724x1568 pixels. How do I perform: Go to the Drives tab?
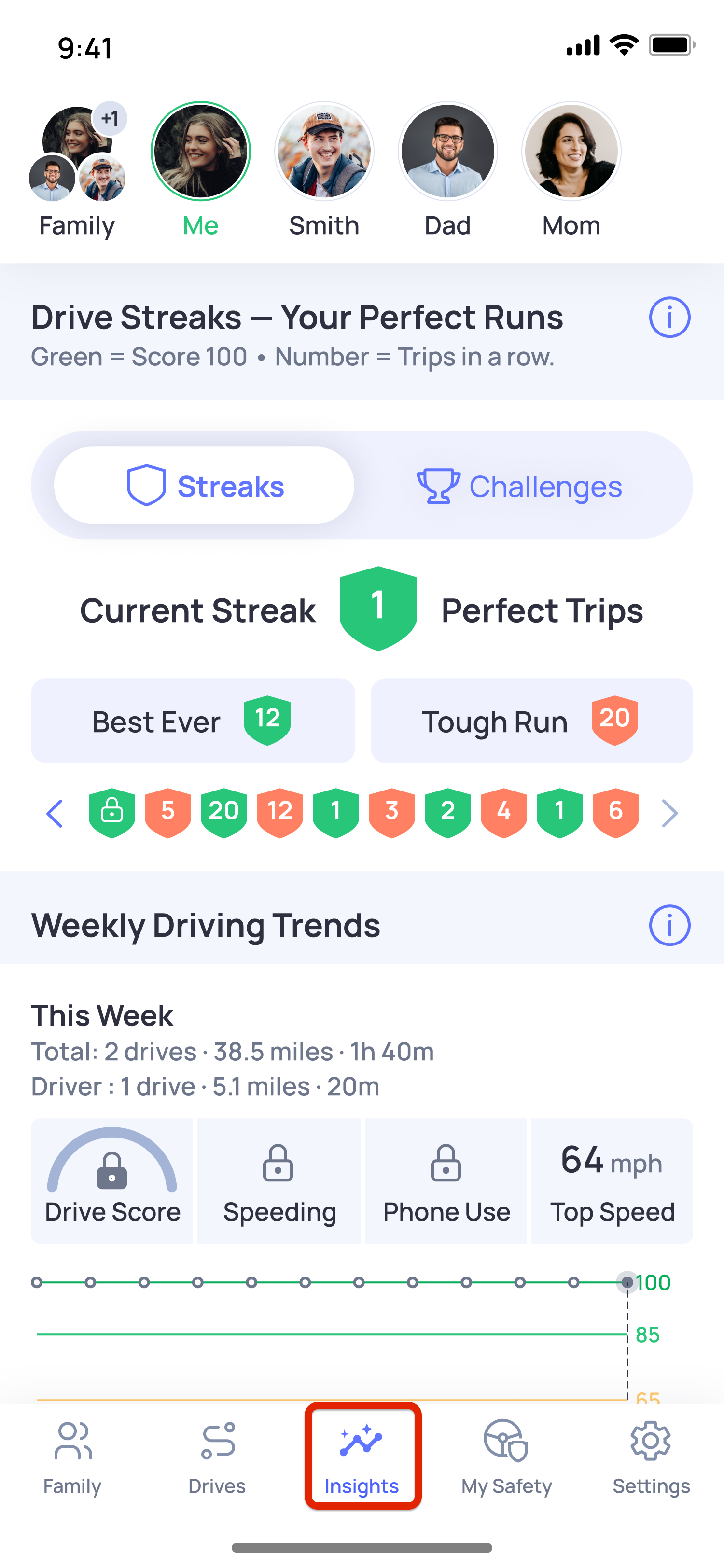pyautogui.click(x=217, y=1457)
